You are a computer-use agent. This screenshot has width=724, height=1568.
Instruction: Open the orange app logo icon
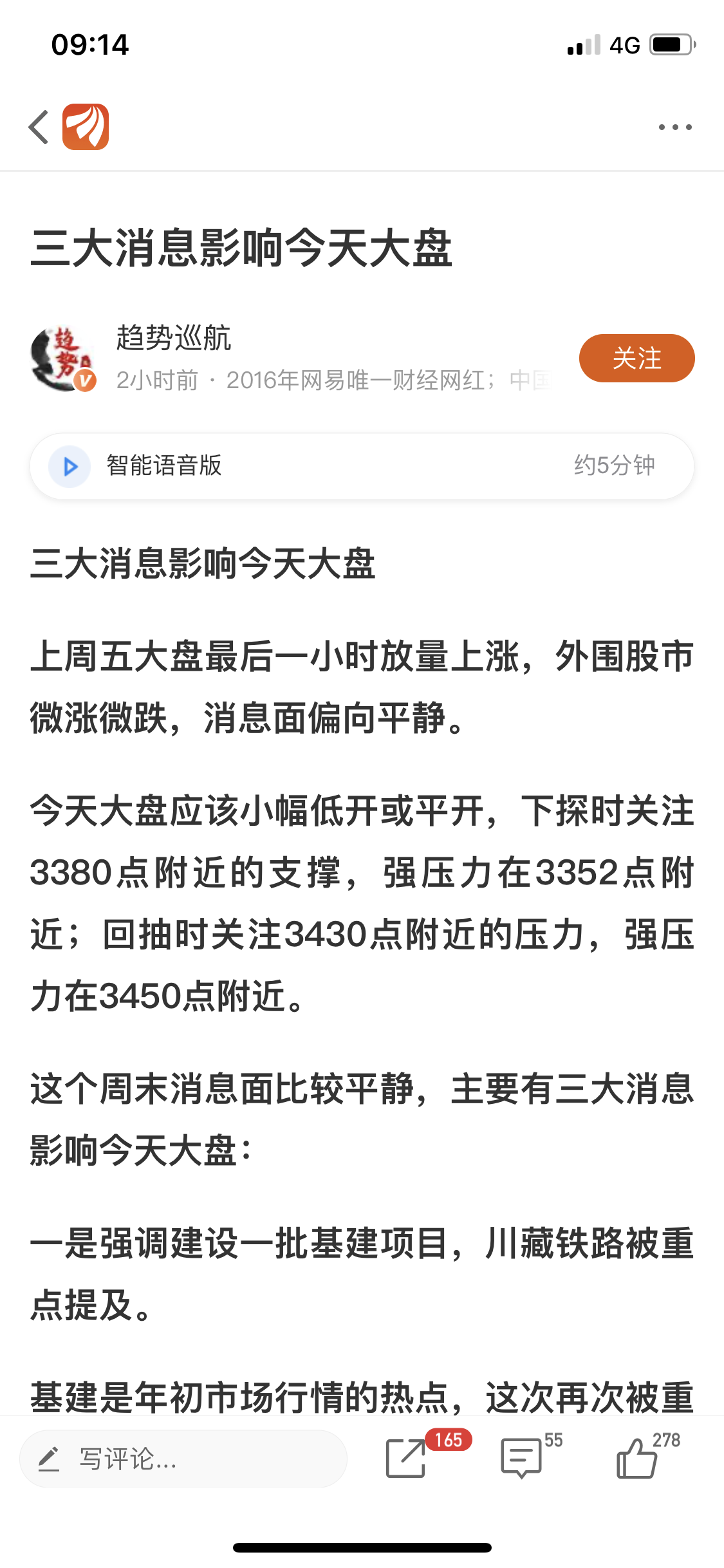tap(86, 127)
